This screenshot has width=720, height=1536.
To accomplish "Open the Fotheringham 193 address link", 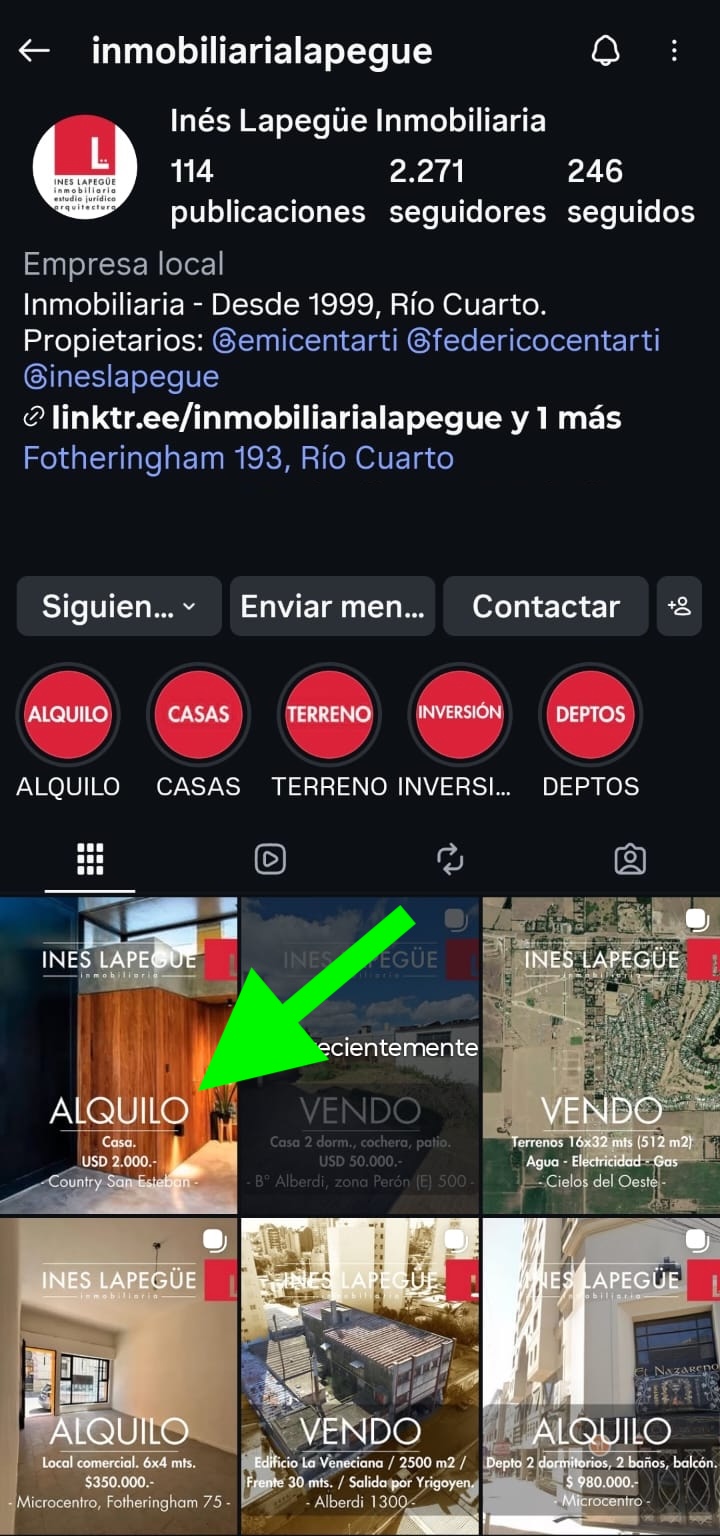I will pos(238,458).
